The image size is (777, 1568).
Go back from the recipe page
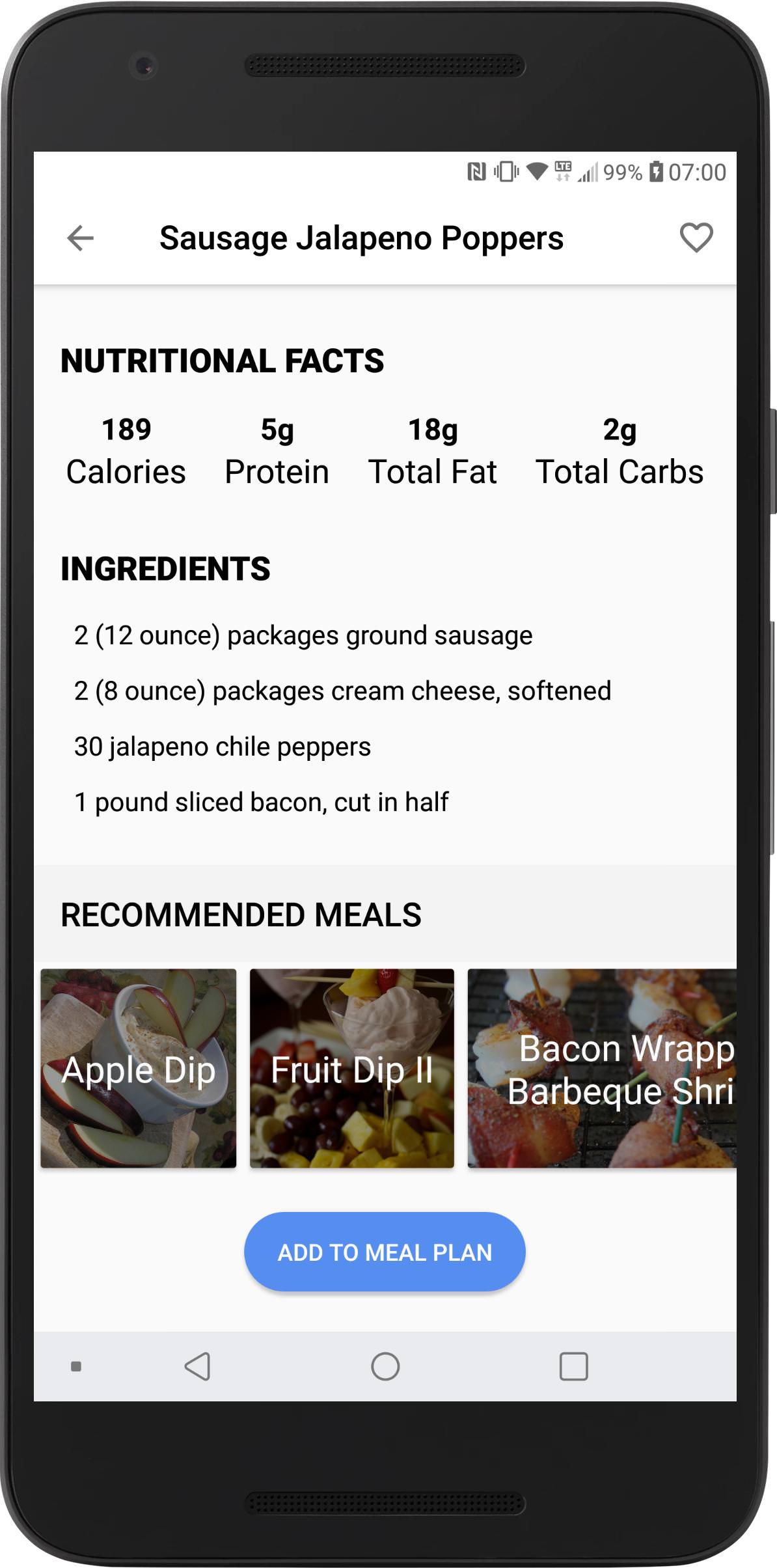point(81,238)
